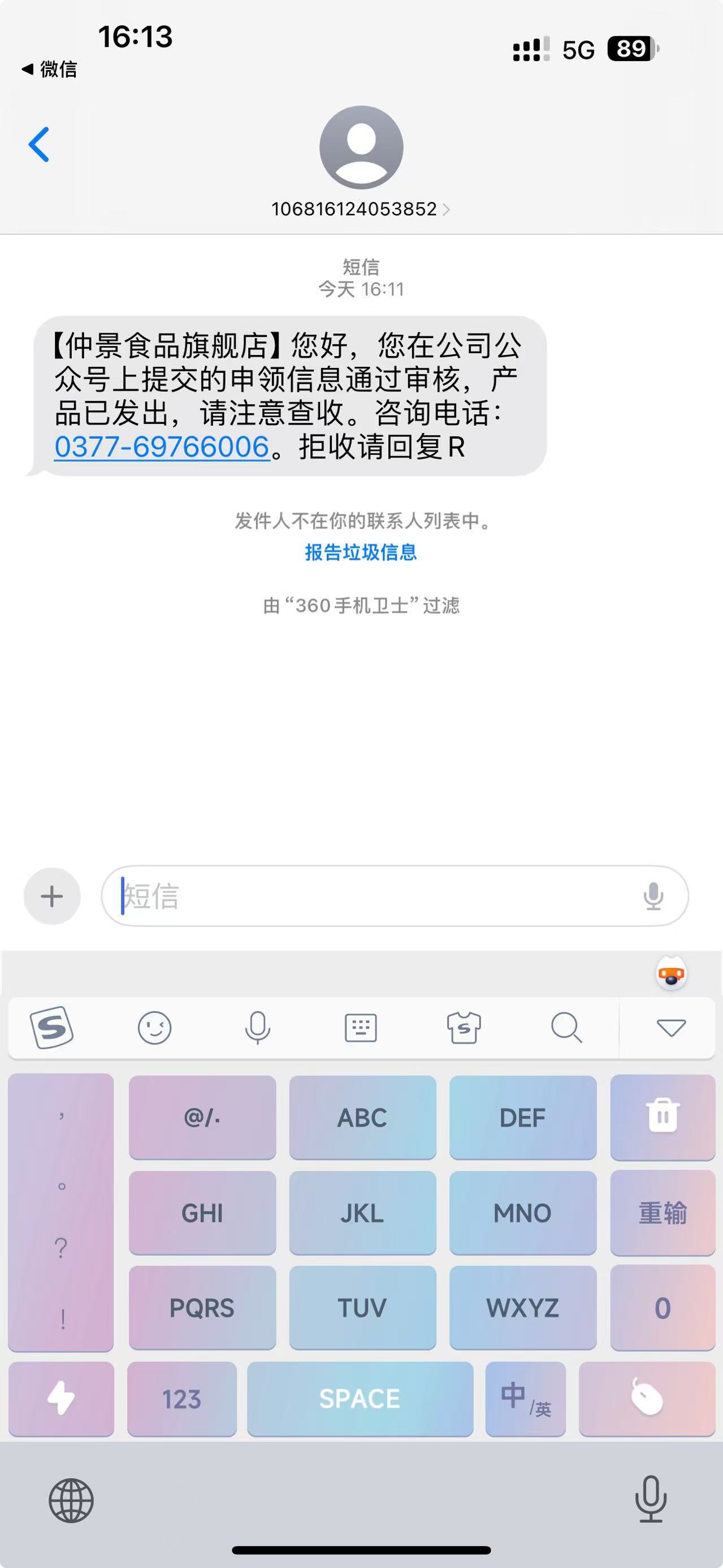Call the number 0377-69766006
The width and height of the screenshot is (723, 1568).
(162, 447)
